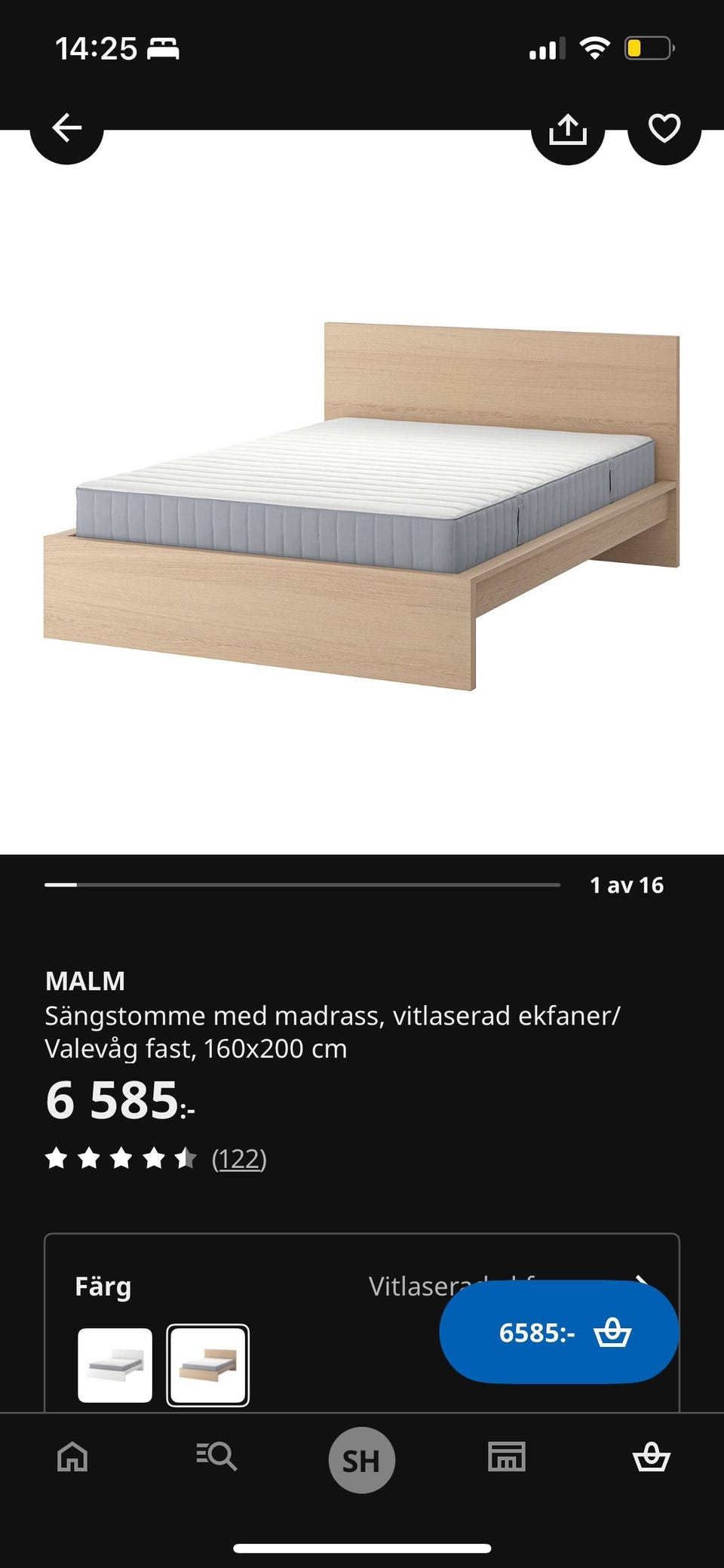Open the shopping basket tab
724x1568 pixels.
point(652,1457)
